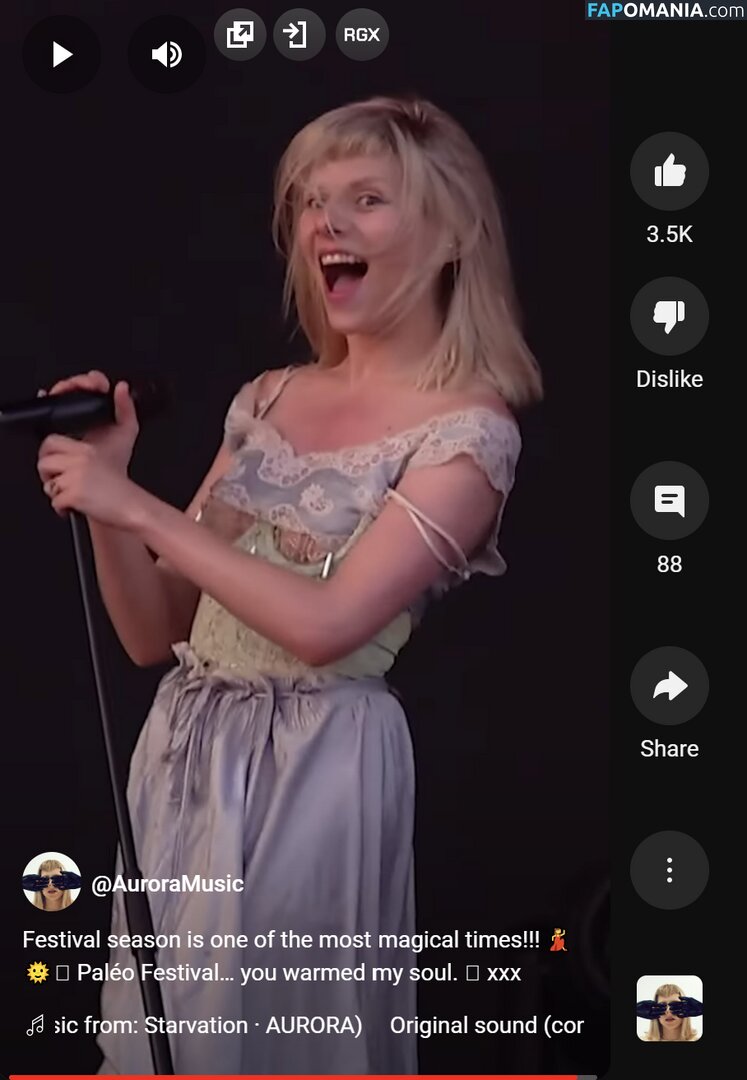This screenshot has height=1080, width=747.
Task: Share the video via the Share arrow icon
Action: pyautogui.click(x=669, y=685)
